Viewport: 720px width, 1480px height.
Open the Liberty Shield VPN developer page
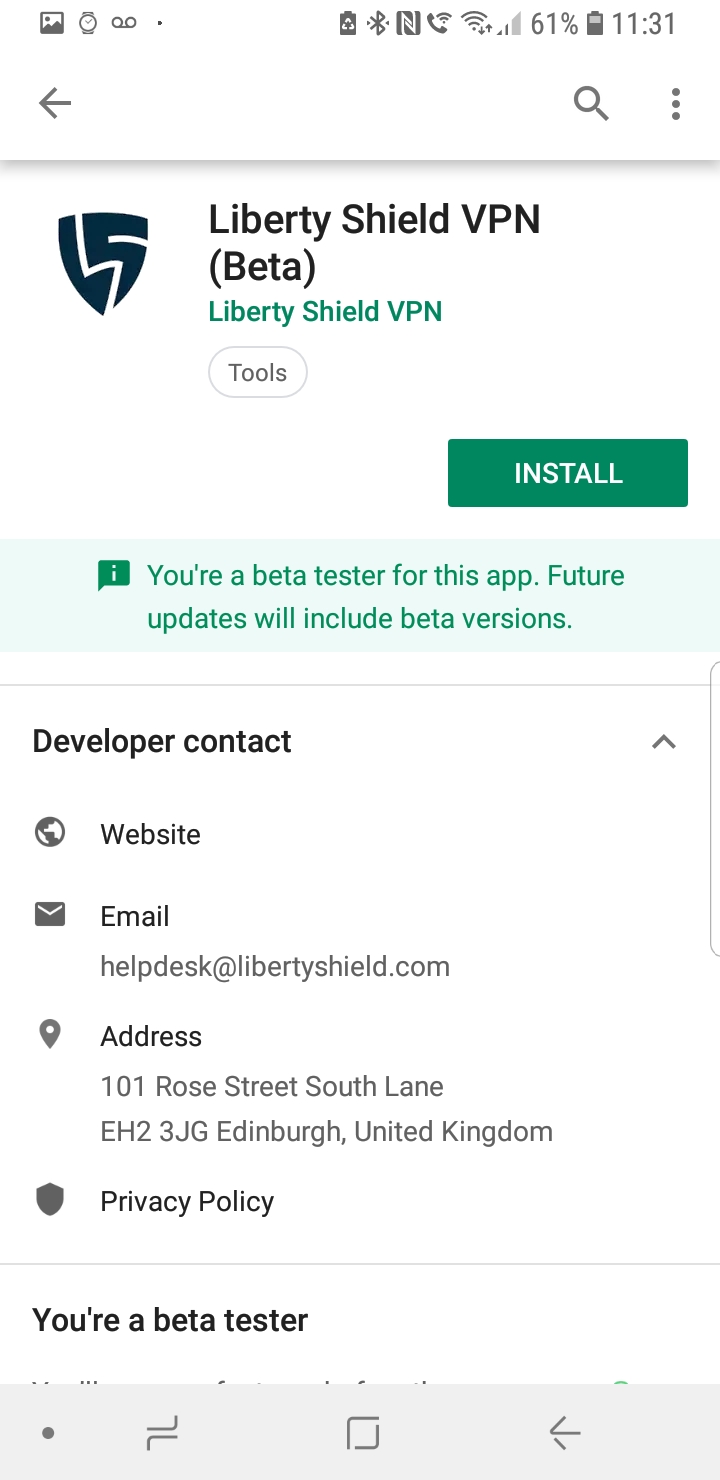[325, 312]
